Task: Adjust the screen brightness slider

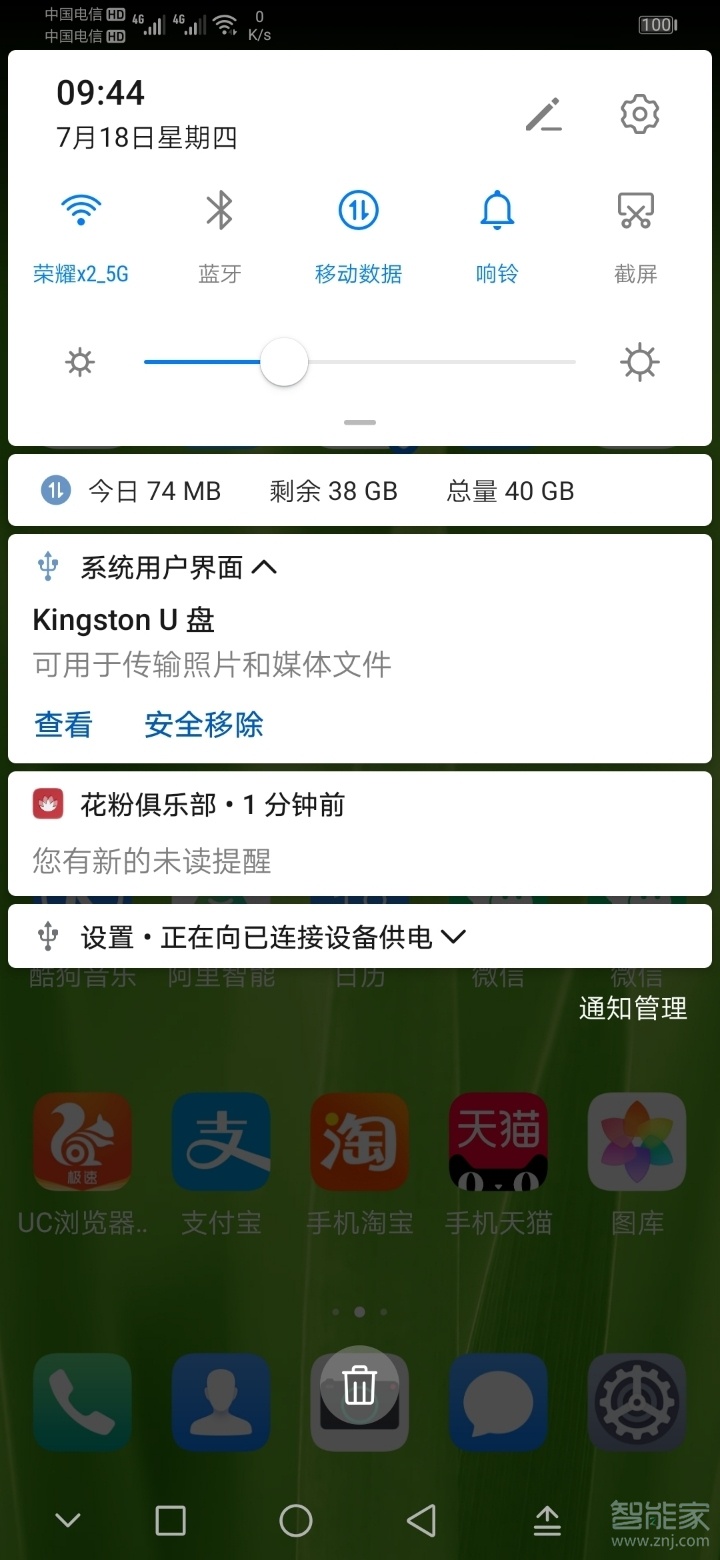Action: tap(284, 362)
